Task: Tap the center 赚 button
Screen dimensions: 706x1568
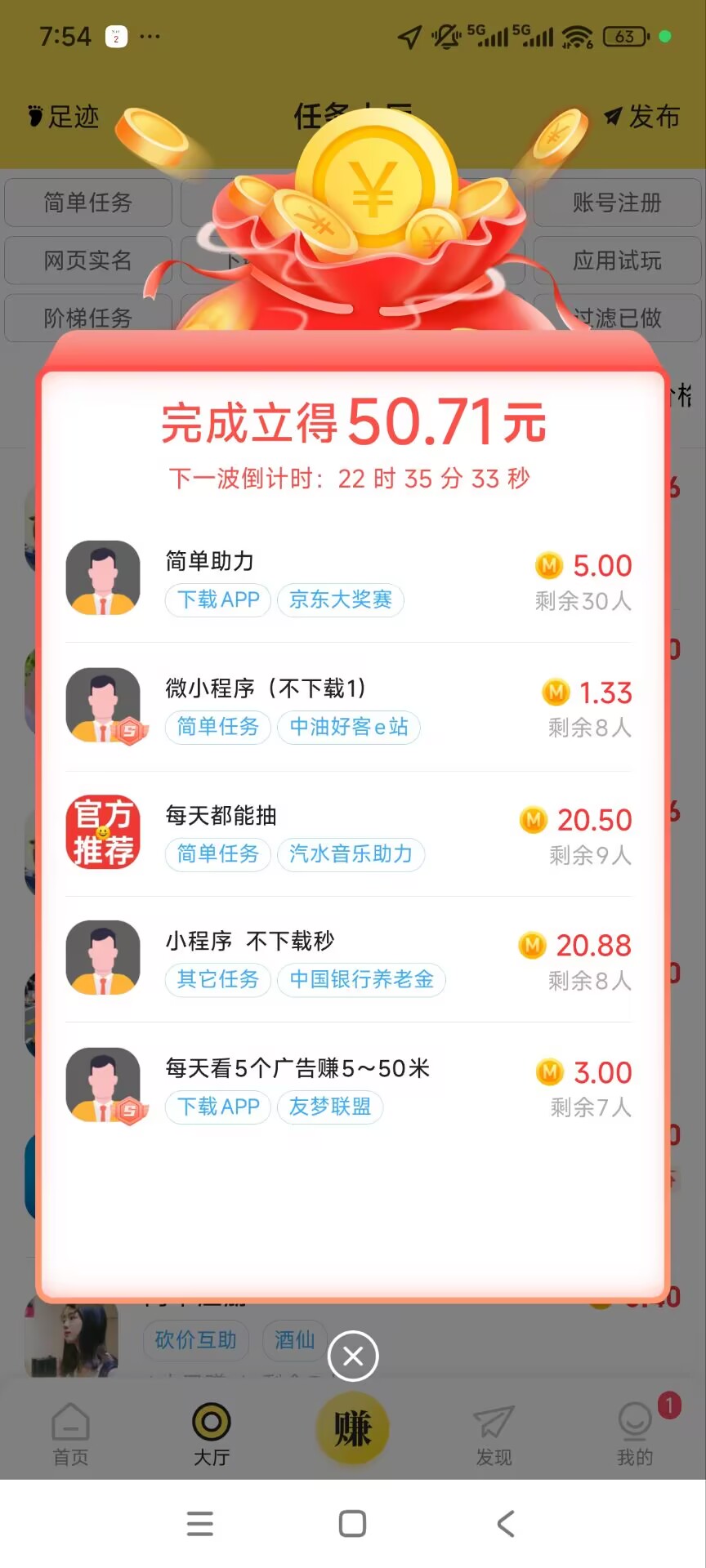Action: 352,1428
